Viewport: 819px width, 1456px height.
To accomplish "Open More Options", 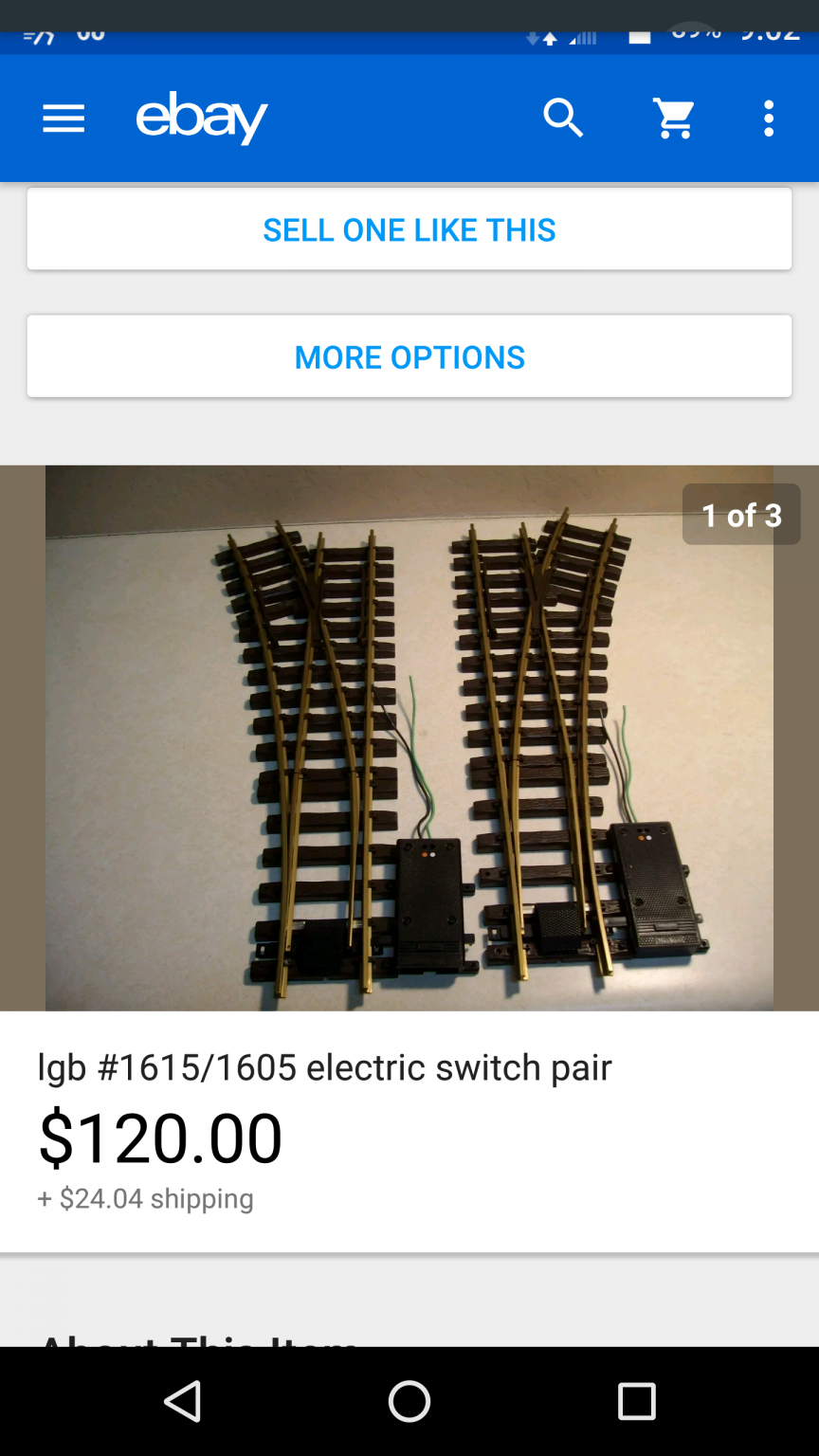I will 409,356.
